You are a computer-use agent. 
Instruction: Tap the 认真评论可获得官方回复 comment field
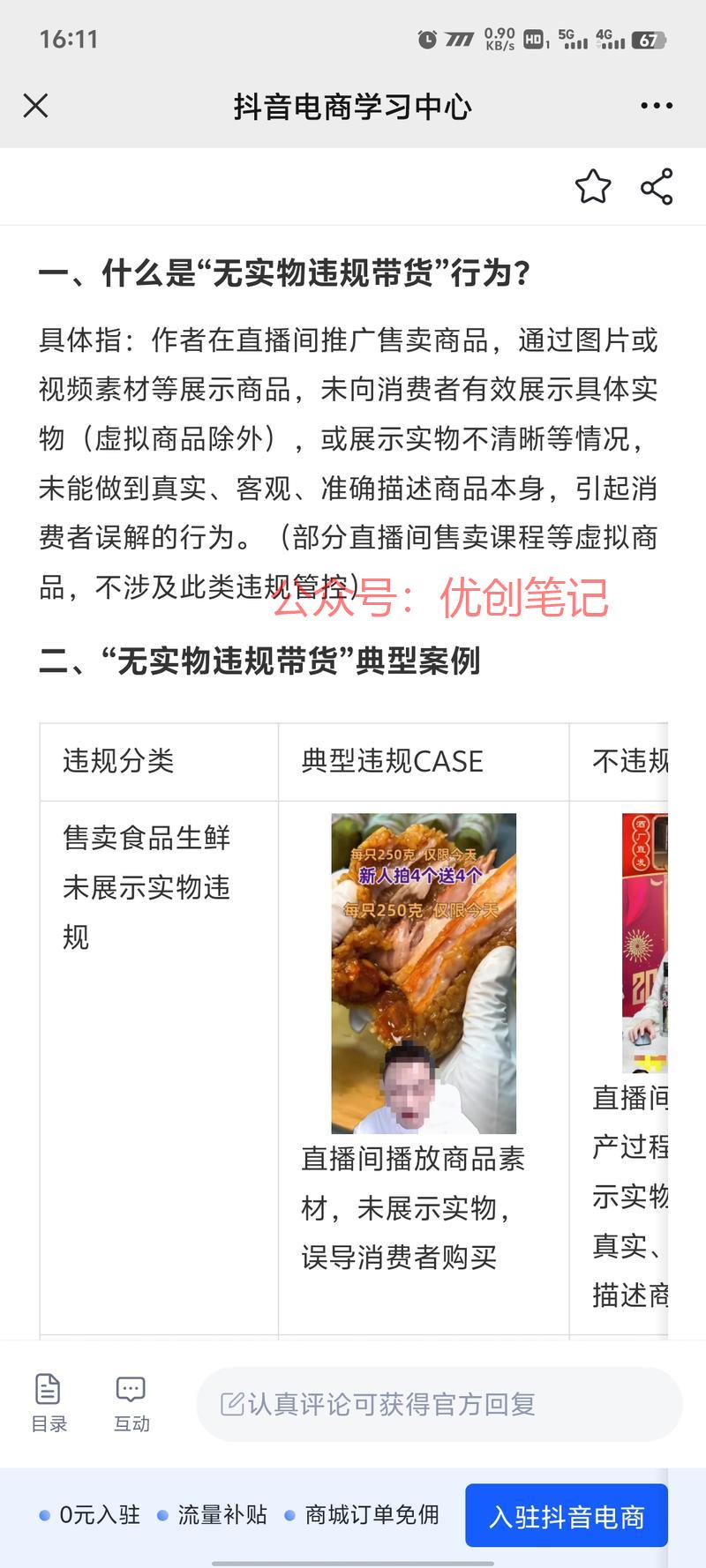coord(439,1404)
